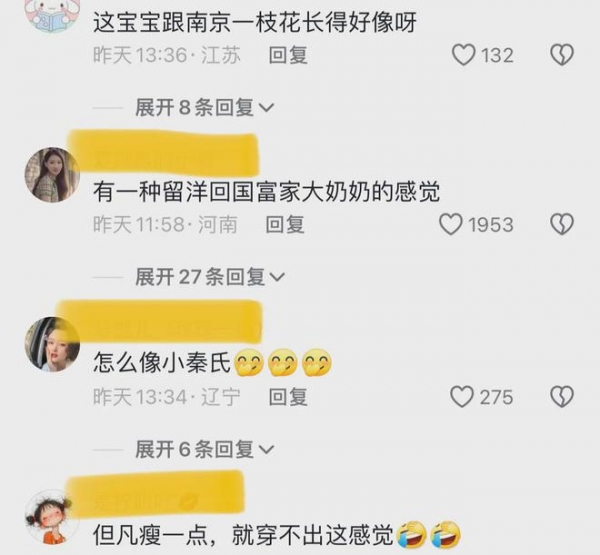Reply to the comment from 辽宁
Screen dimensions: 600x555
point(286,397)
